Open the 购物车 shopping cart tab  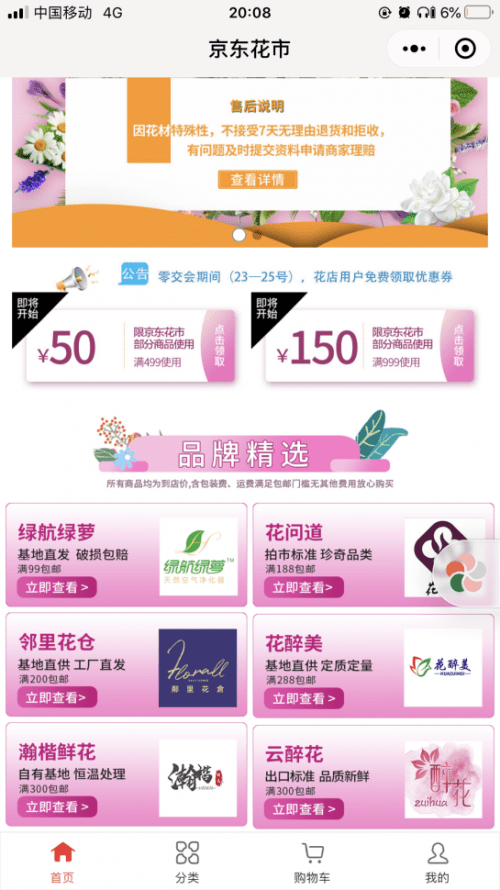pos(312,862)
